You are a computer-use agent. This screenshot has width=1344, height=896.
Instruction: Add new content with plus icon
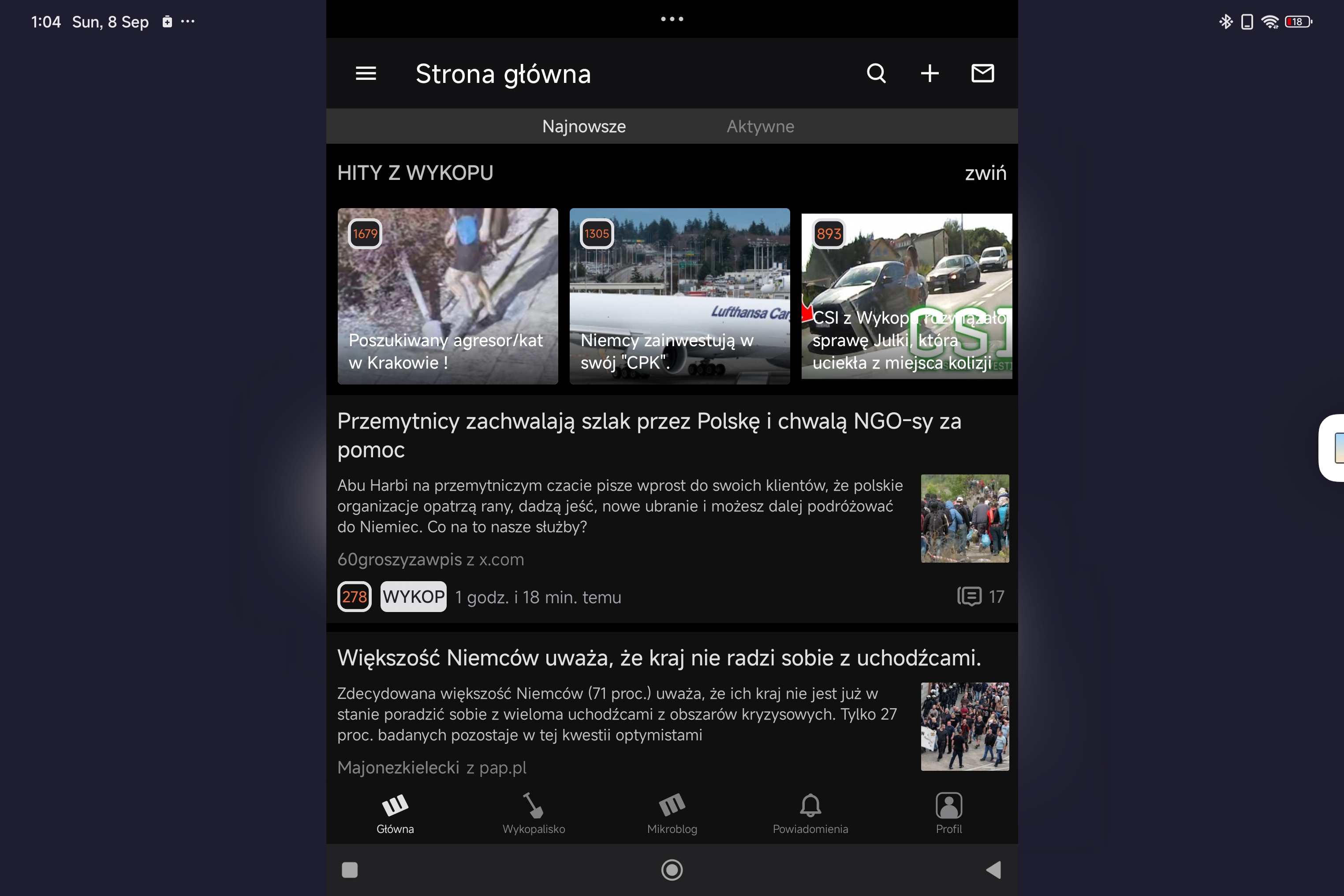(930, 73)
